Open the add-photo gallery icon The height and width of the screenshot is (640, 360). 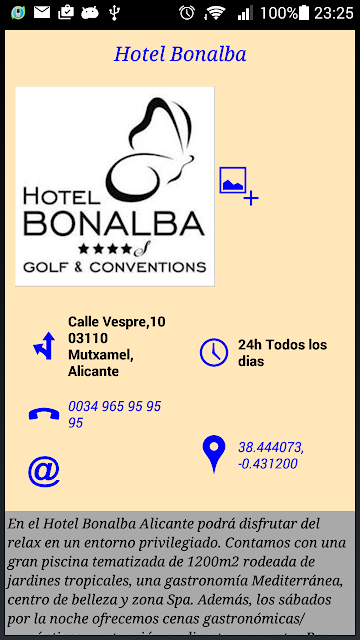pyautogui.click(x=239, y=186)
